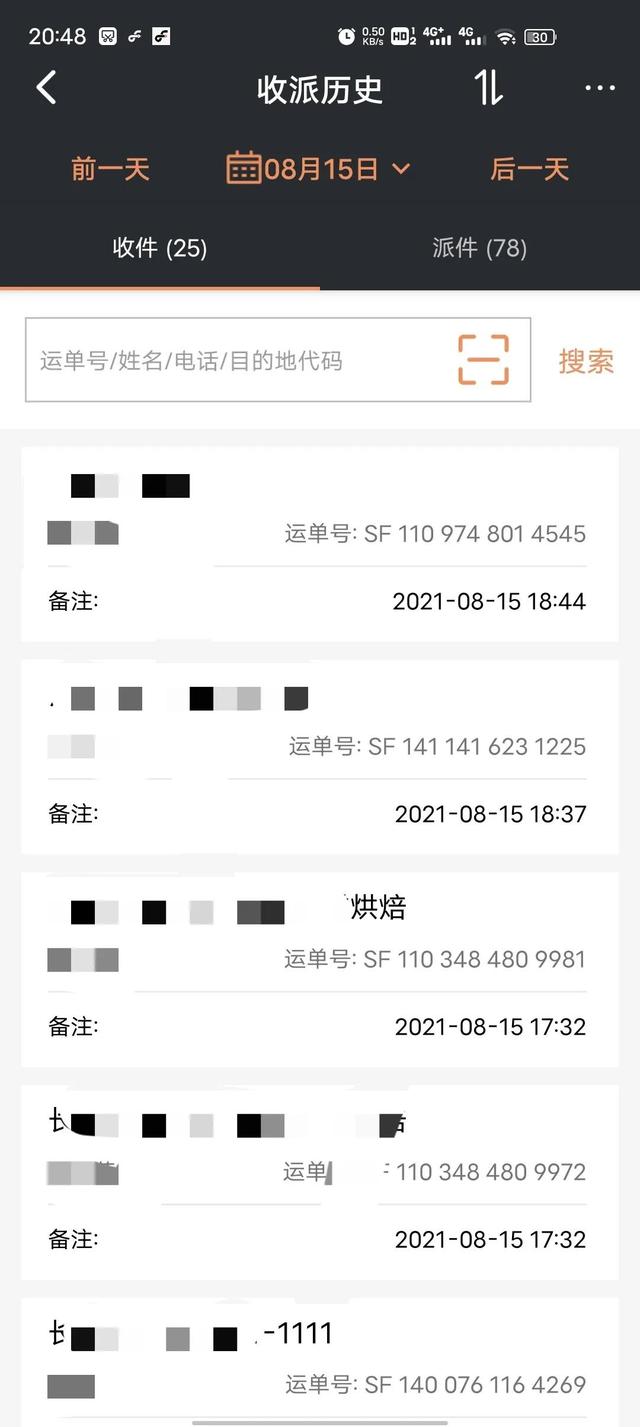Open waybill SF 141 141 623 1225 record
This screenshot has width=640, height=1427.
[x=320, y=757]
